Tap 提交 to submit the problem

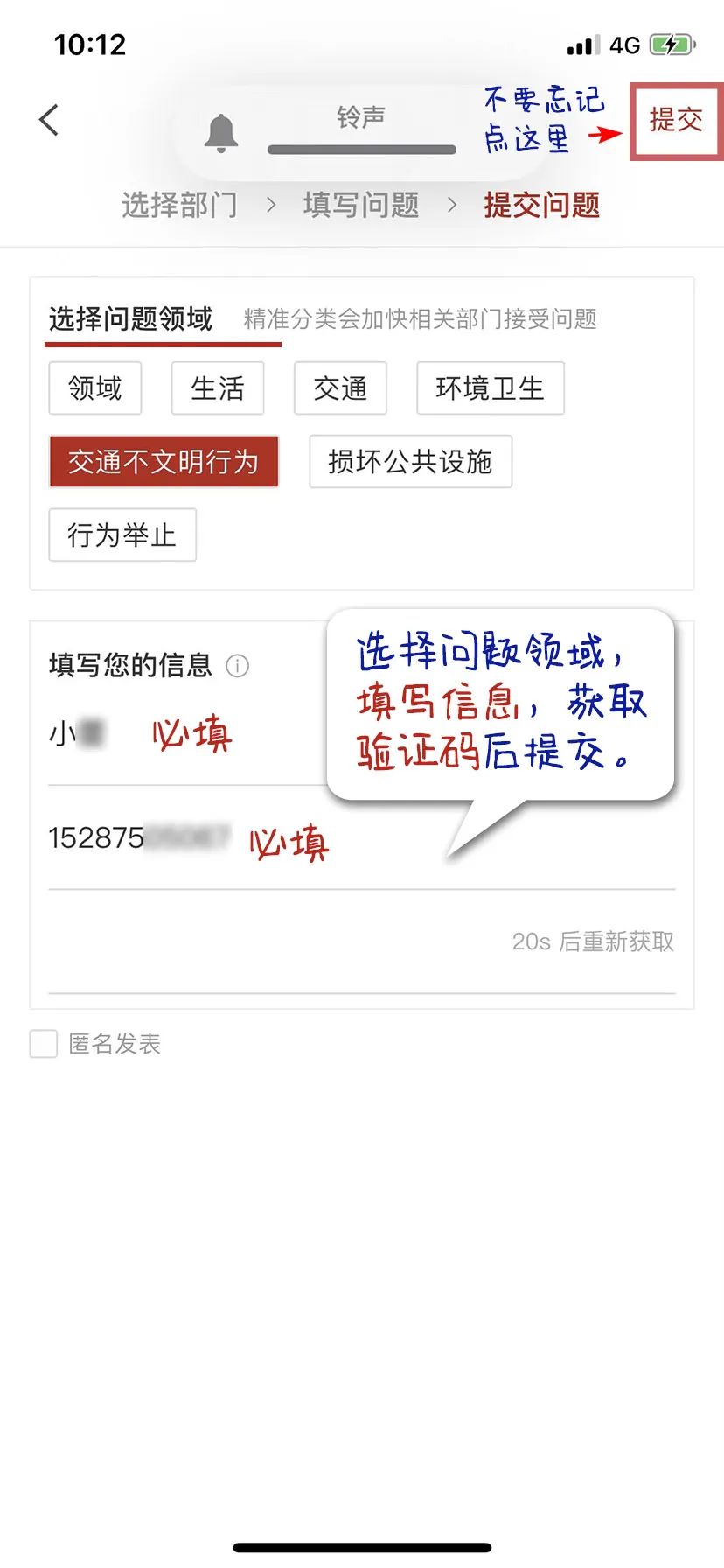(675, 120)
